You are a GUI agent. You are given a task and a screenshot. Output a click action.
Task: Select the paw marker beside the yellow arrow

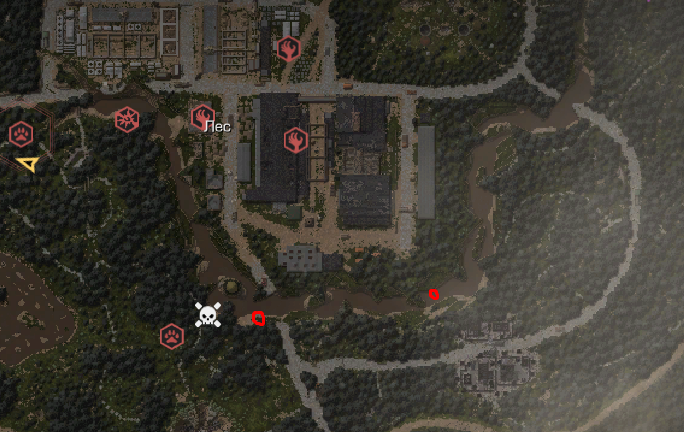point(21,134)
